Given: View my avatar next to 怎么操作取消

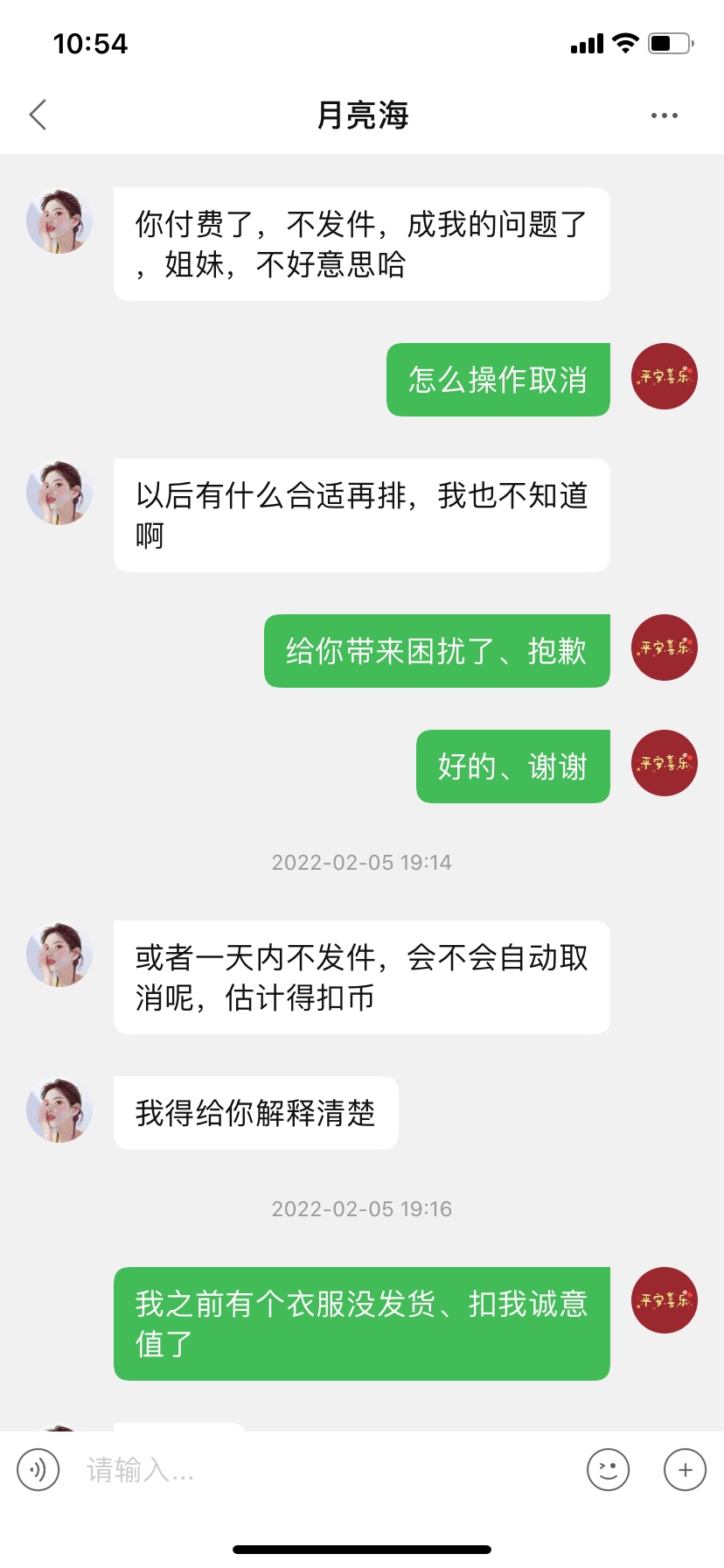Looking at the screenshot, I should (x=665, y=376).
